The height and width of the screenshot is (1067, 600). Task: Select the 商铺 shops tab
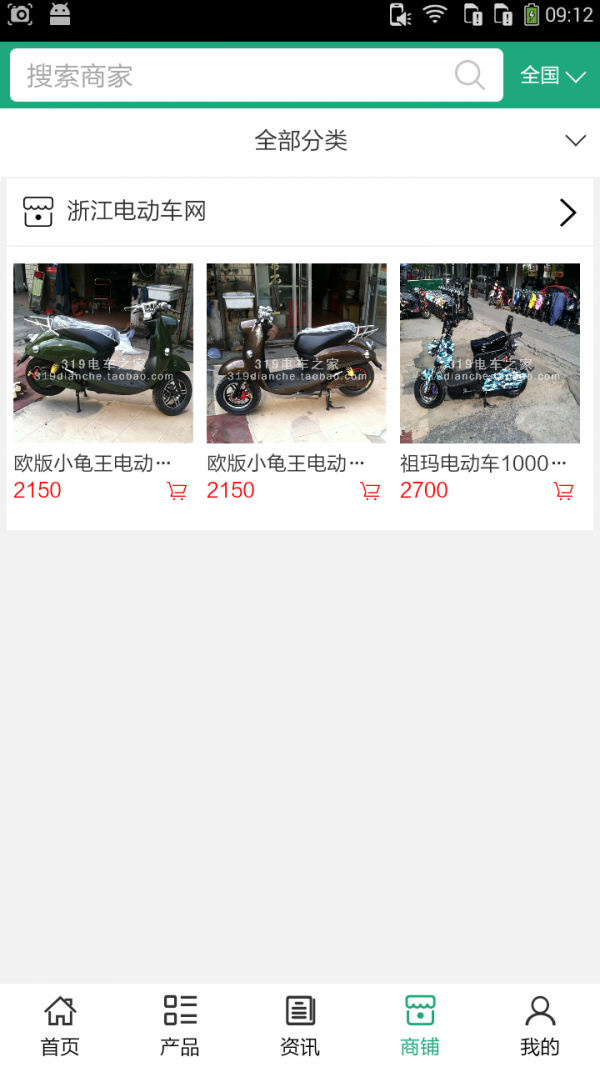click(420, 1025)
